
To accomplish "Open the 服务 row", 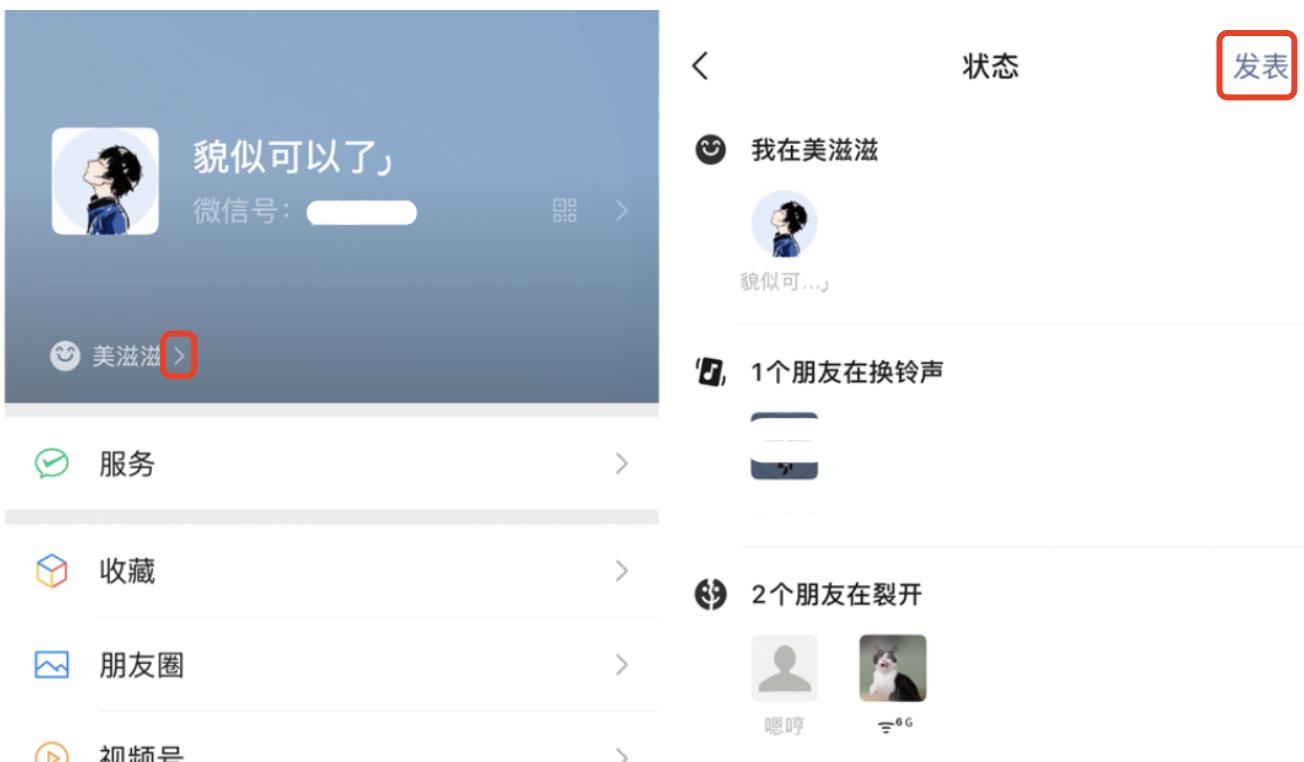I will tap(330, 464).
